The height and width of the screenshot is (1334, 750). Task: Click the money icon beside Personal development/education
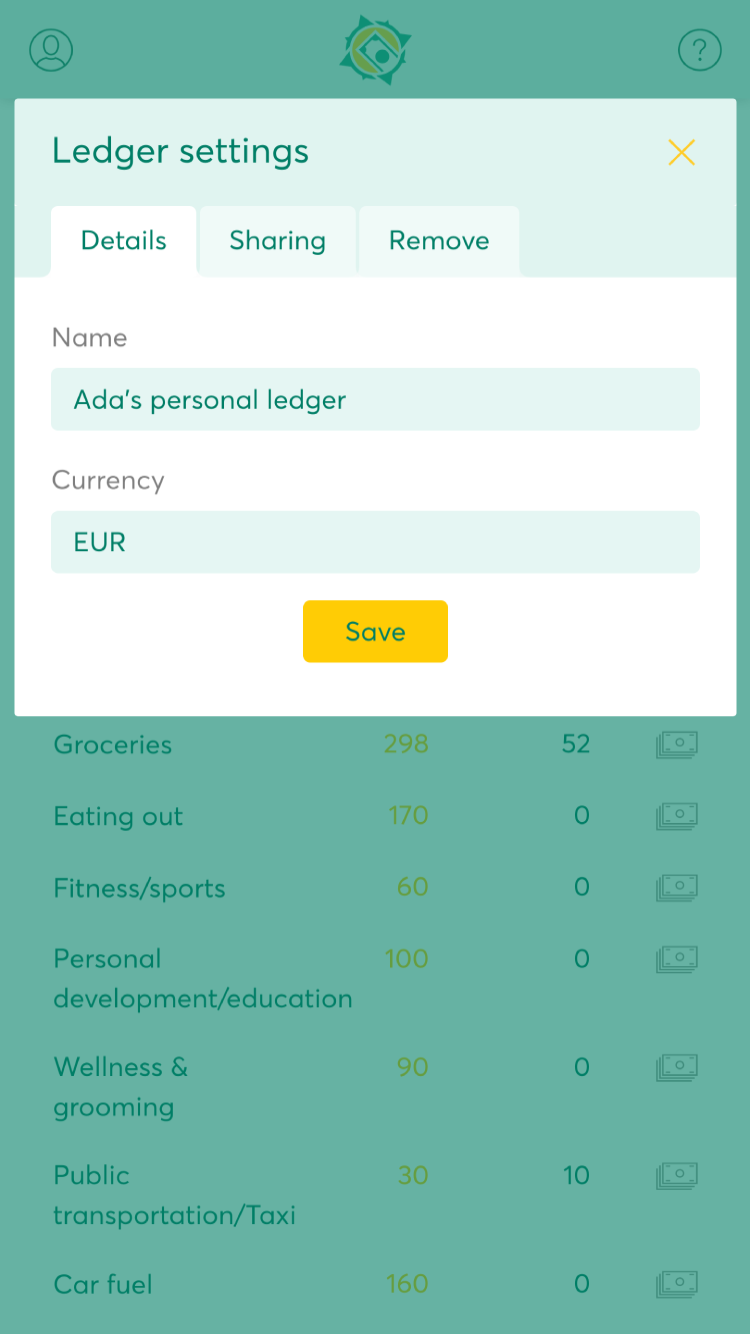coord(677,958)
